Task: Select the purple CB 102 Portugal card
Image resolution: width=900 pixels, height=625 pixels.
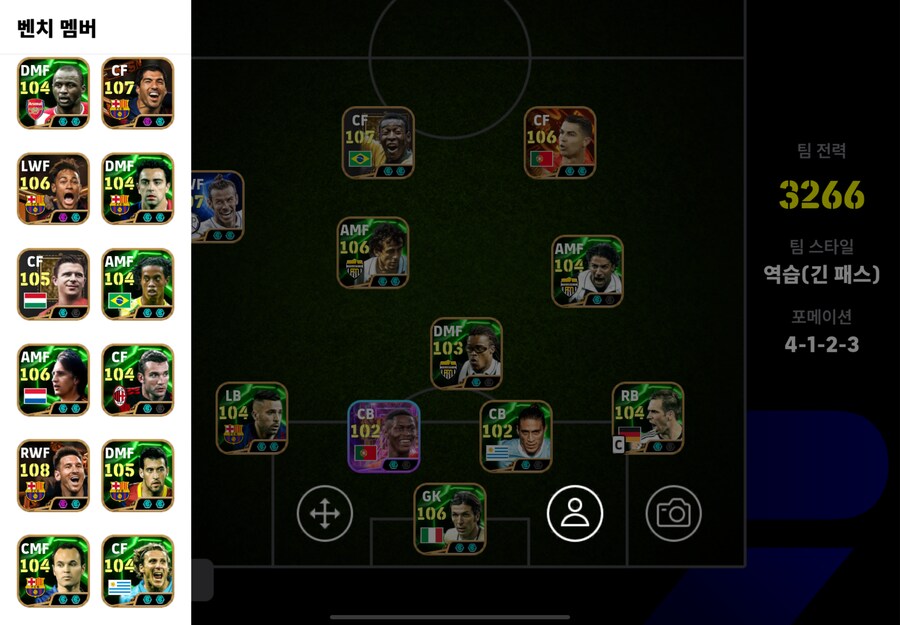Action: tap(384, 436)
